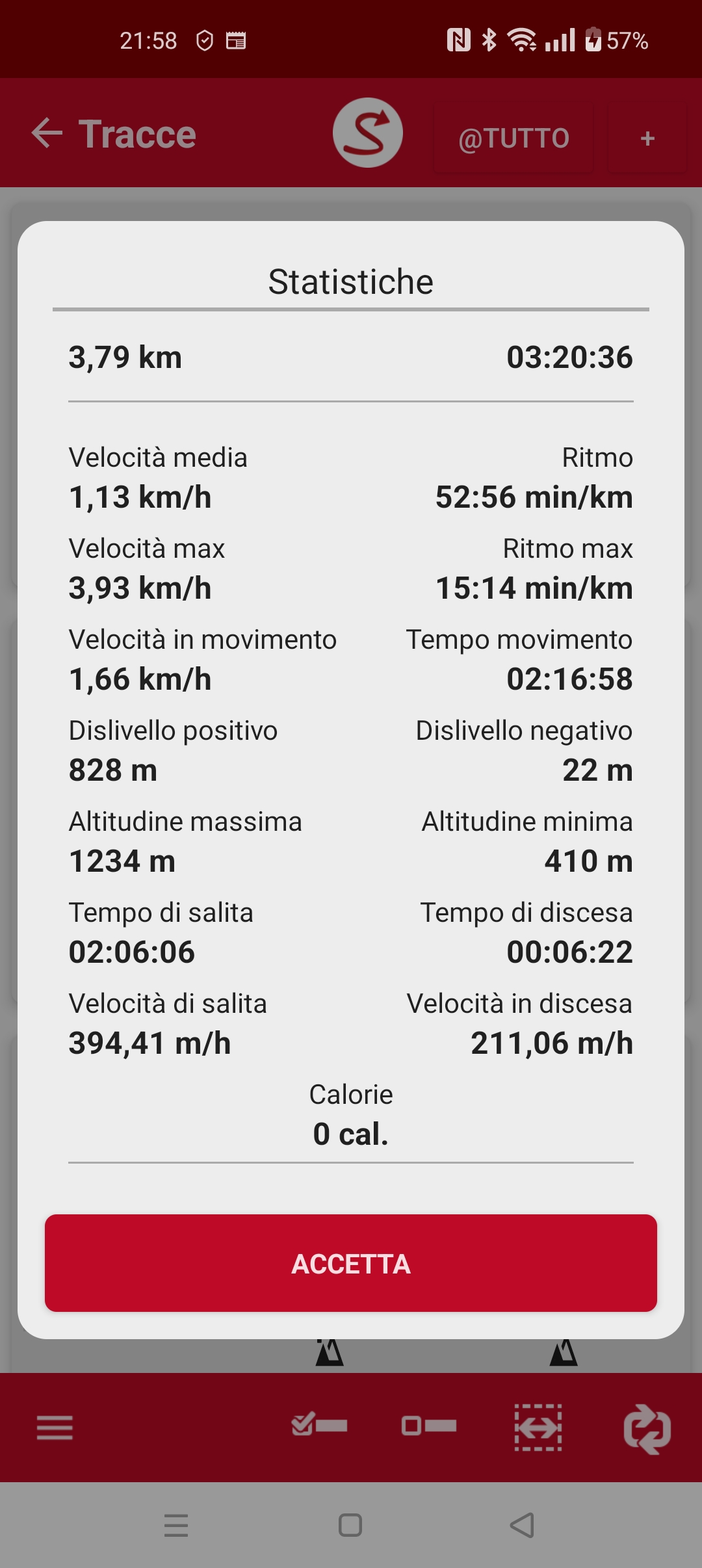Open the @TUTTO folder filter

513,138
